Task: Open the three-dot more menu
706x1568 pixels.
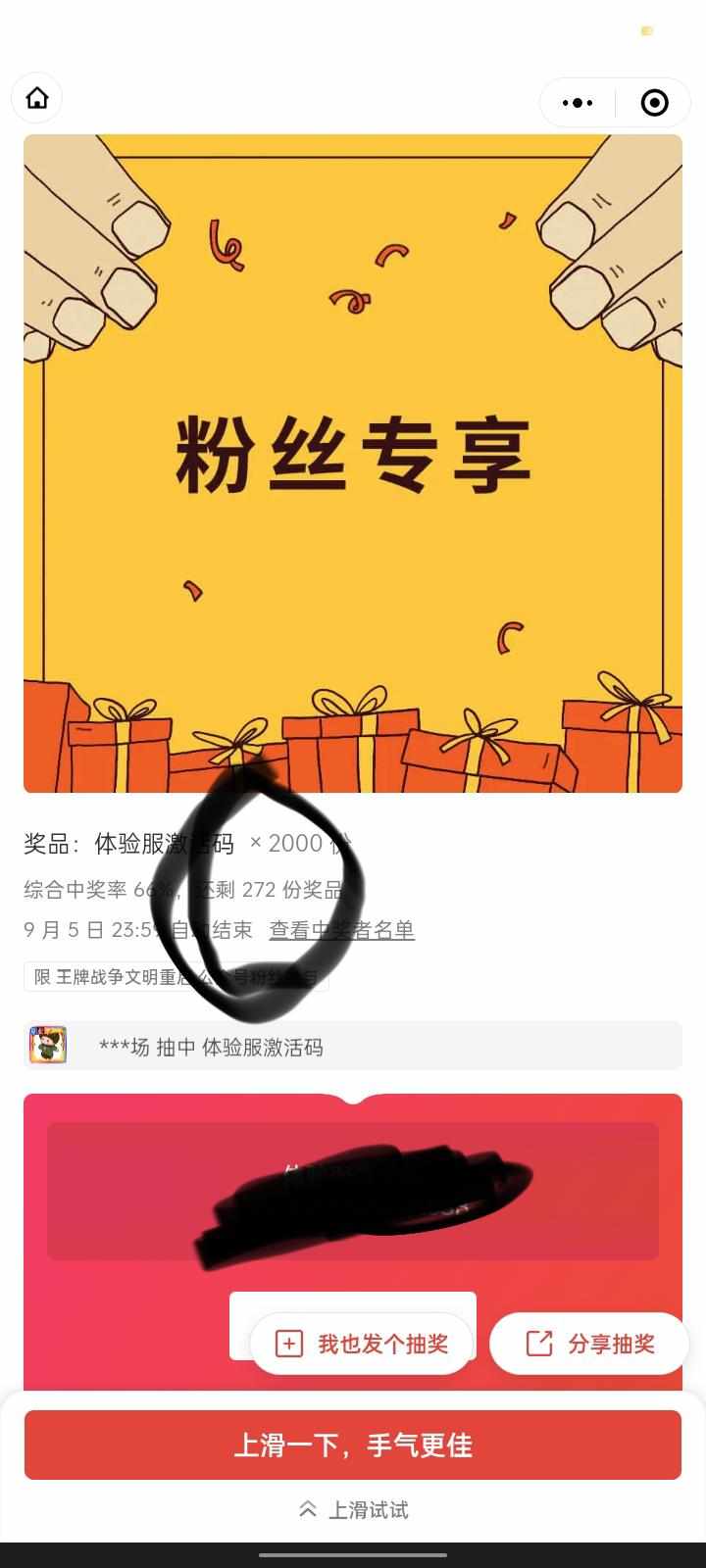Action: (x=578, y=102)
